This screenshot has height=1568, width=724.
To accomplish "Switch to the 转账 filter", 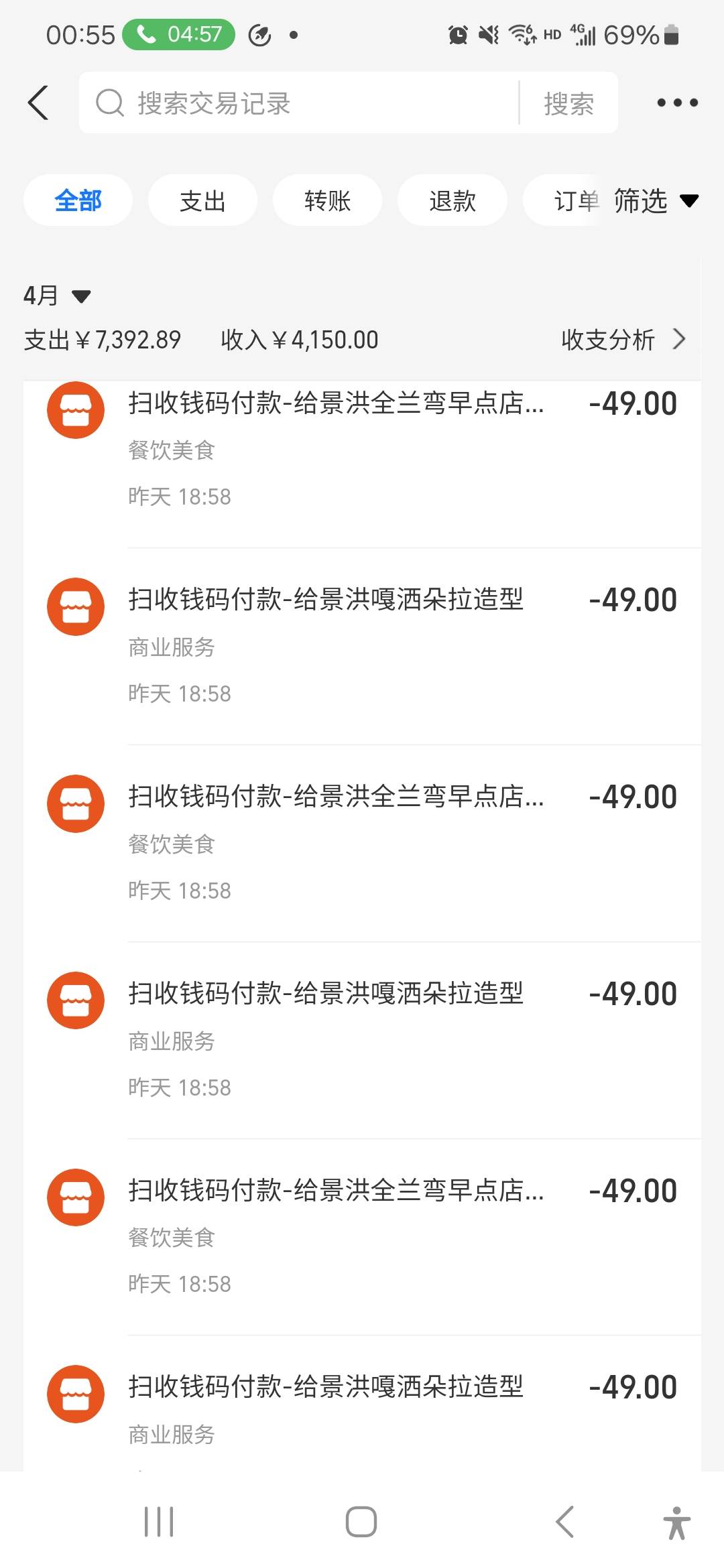I will pyautogui.click(x=327, y=200).
